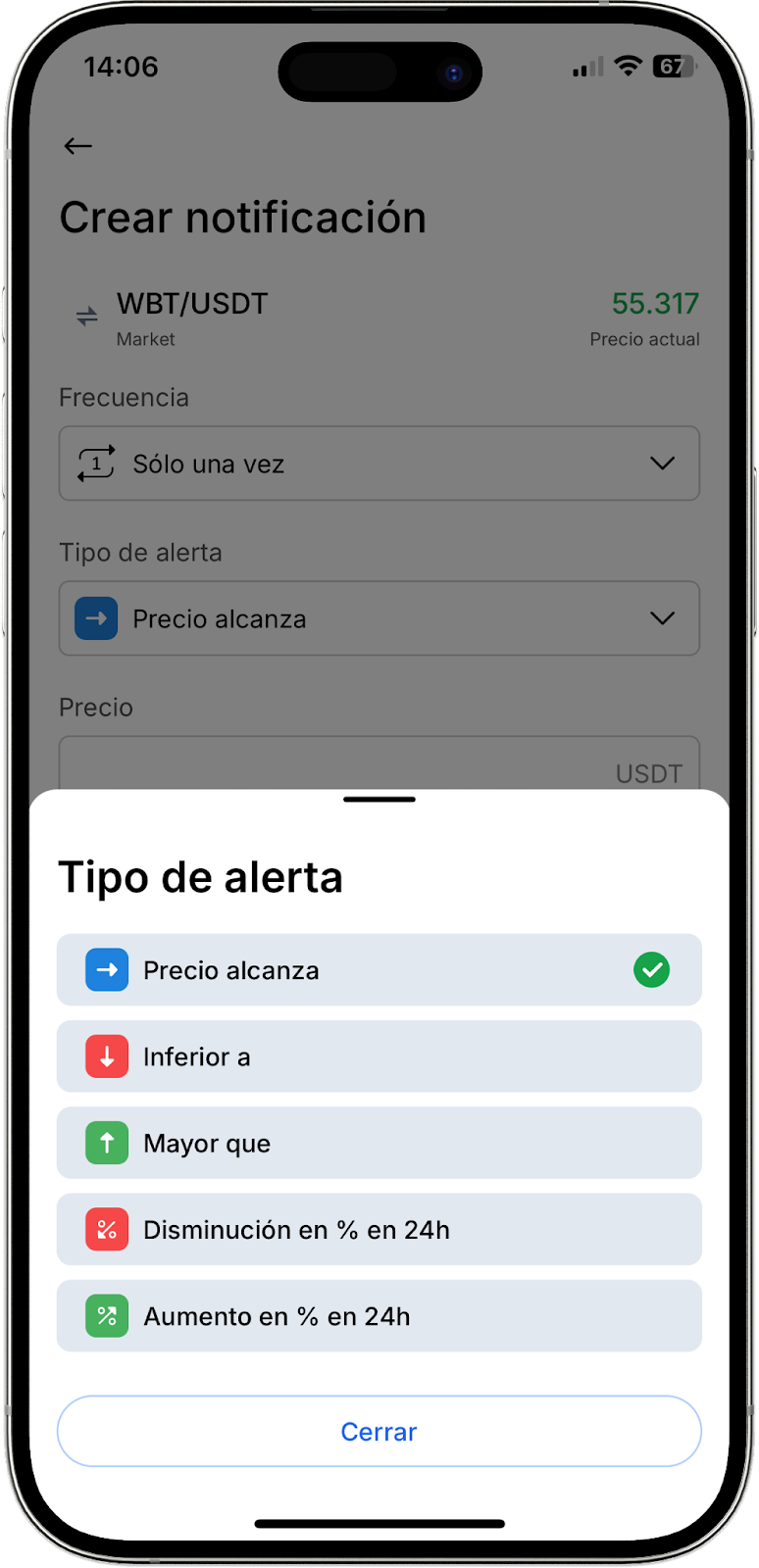Pick the Mayor que alert type
The image size is (759, 1568).
coord(379,1143)
